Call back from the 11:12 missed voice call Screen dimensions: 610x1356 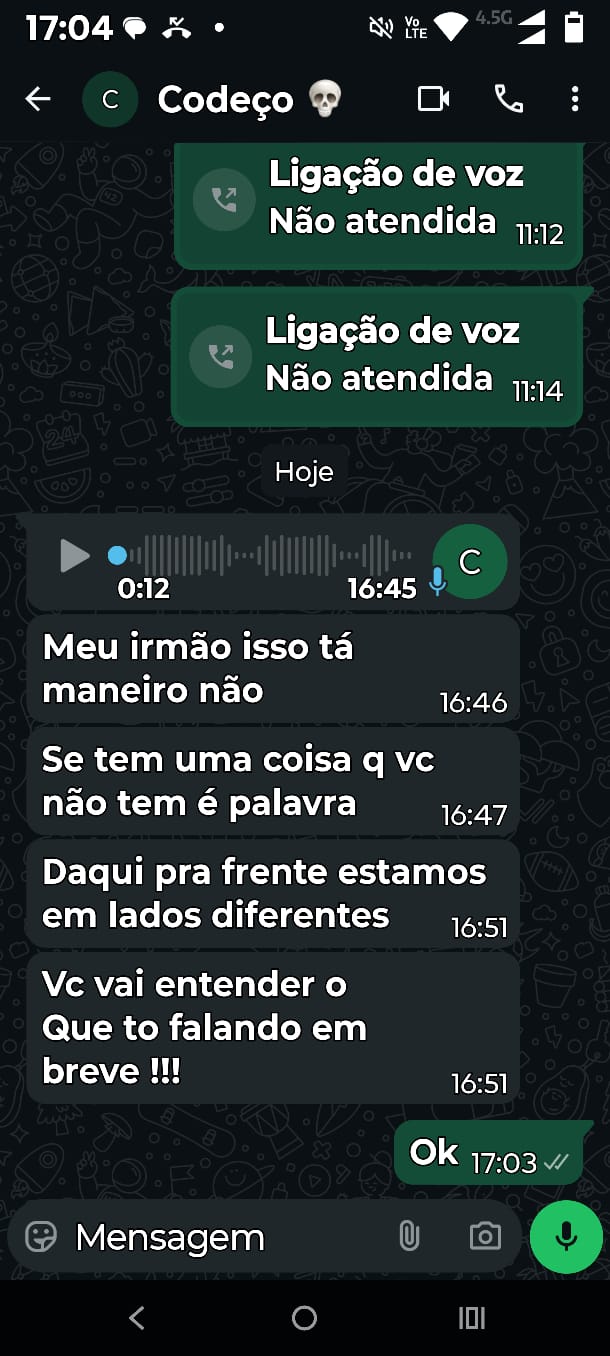click(224, 199)
